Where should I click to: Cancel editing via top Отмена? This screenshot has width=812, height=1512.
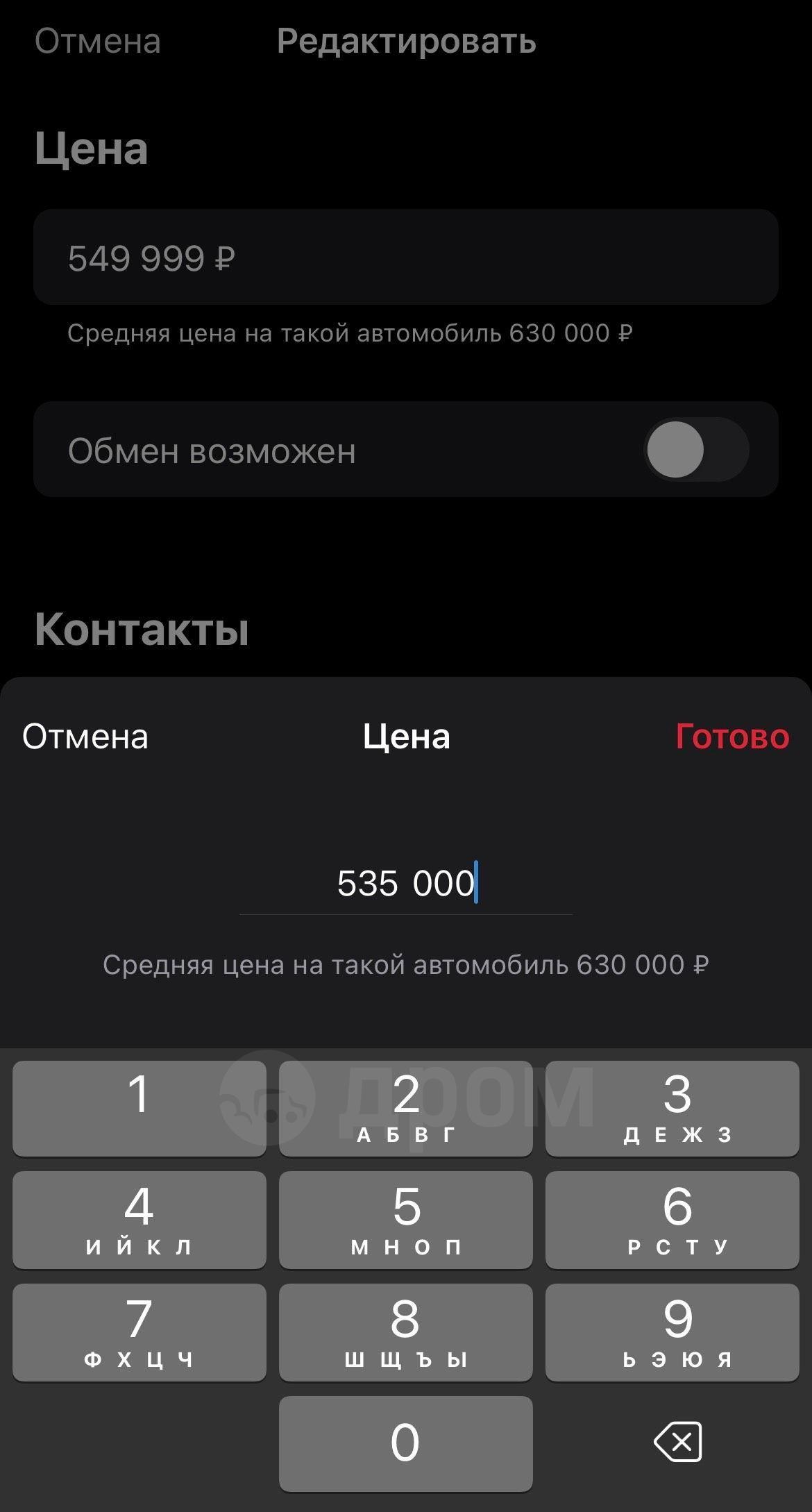tap(98, 41)
